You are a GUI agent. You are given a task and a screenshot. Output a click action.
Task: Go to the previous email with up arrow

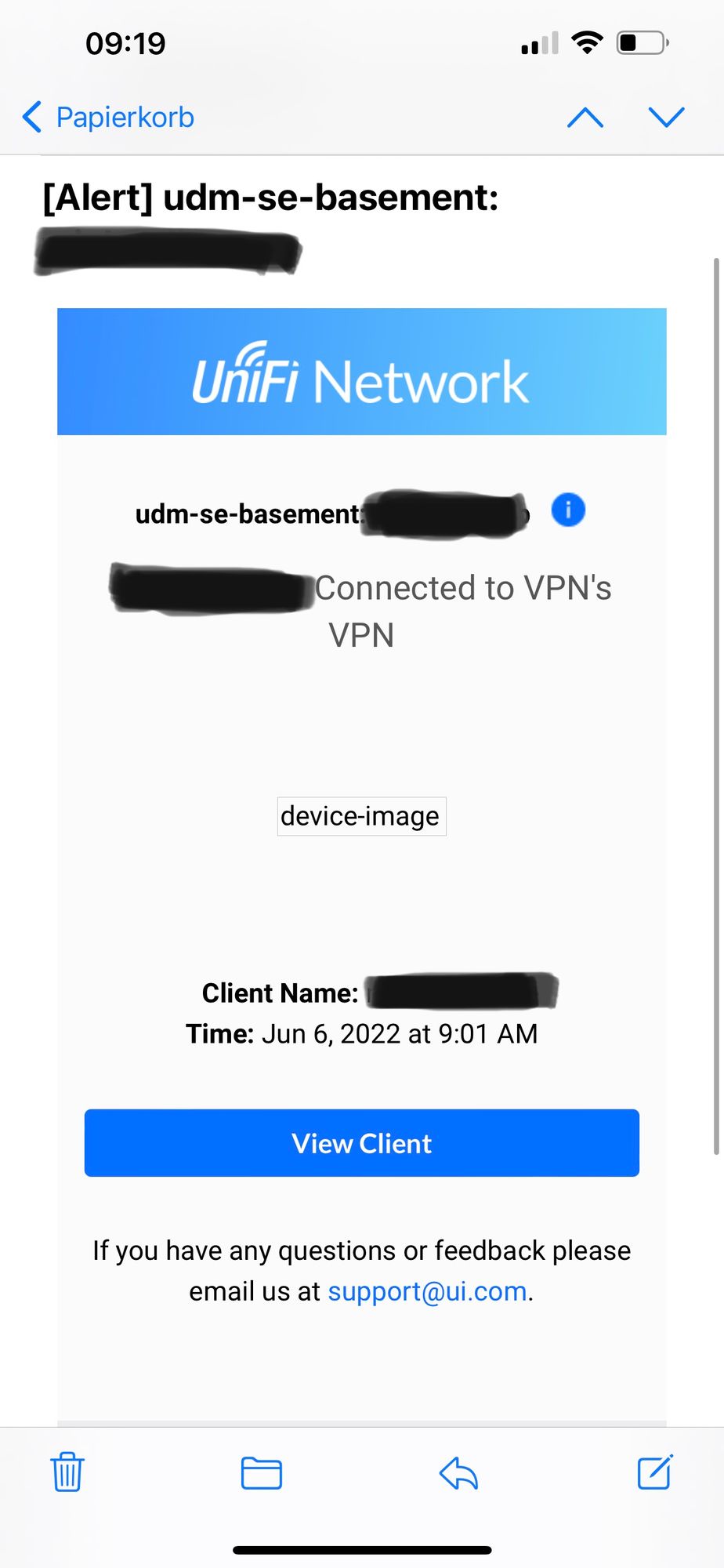[x=585, y=118]
